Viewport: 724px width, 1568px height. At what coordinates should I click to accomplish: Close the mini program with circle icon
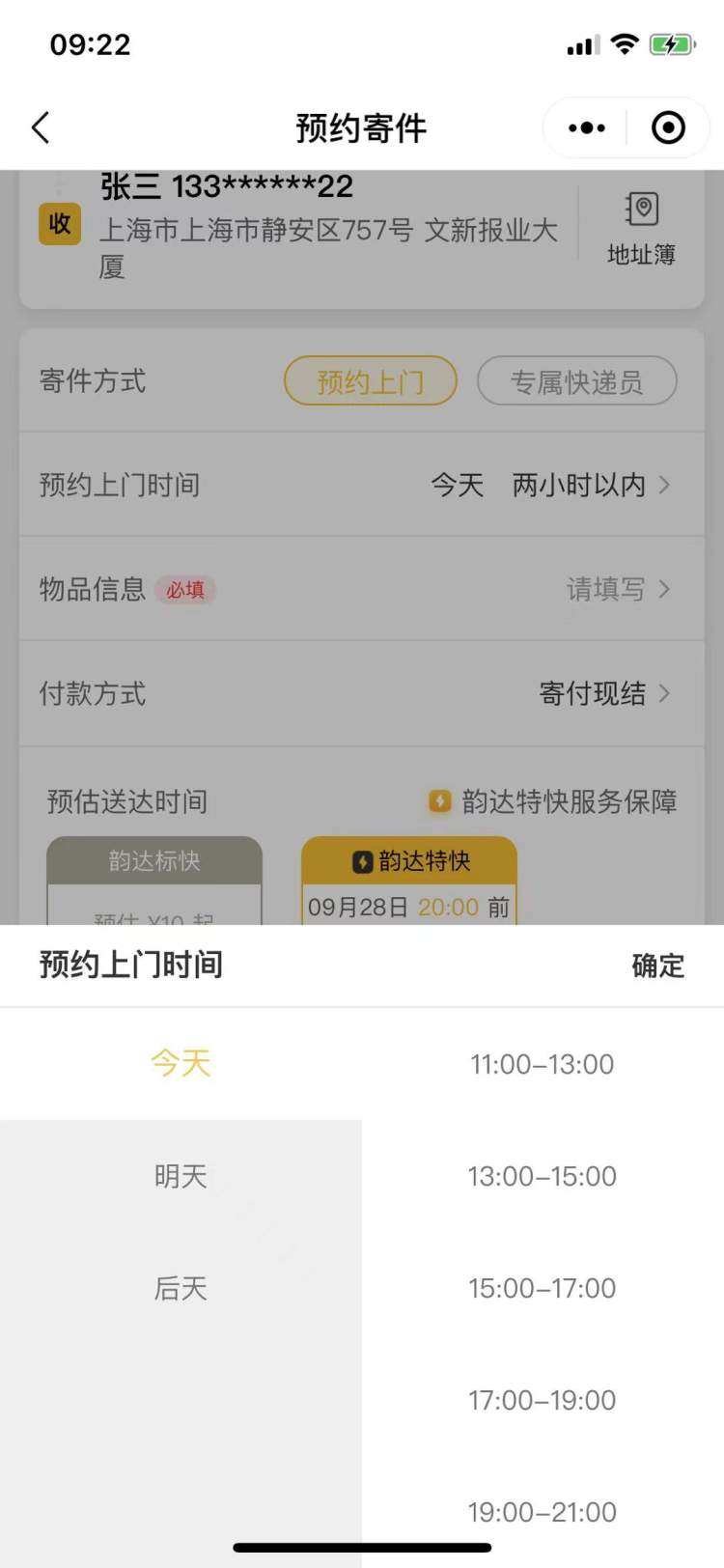point(668,127)
